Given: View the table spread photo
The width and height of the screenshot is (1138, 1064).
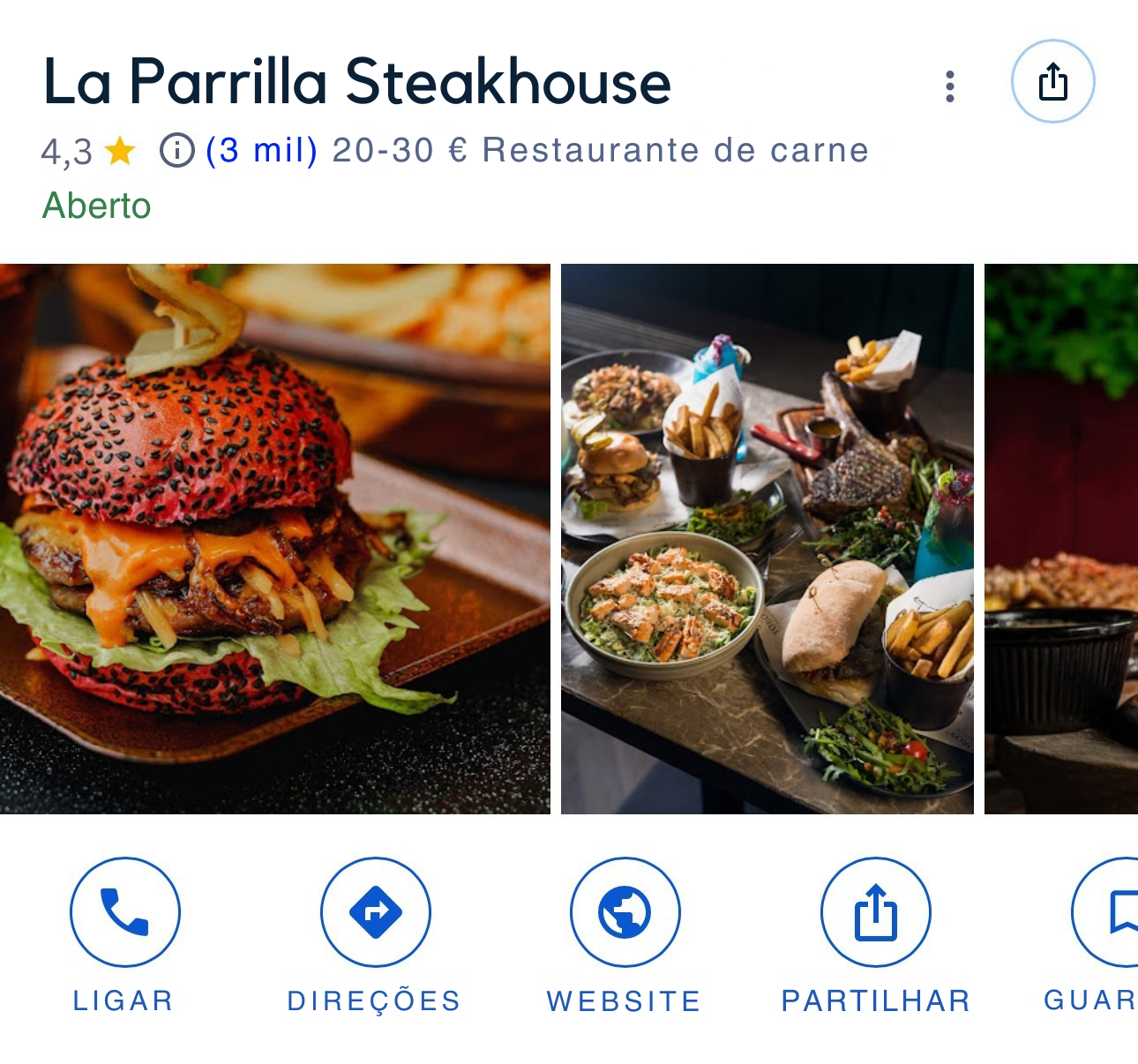Looking at the screenshot, I should (x=767, y=538).
